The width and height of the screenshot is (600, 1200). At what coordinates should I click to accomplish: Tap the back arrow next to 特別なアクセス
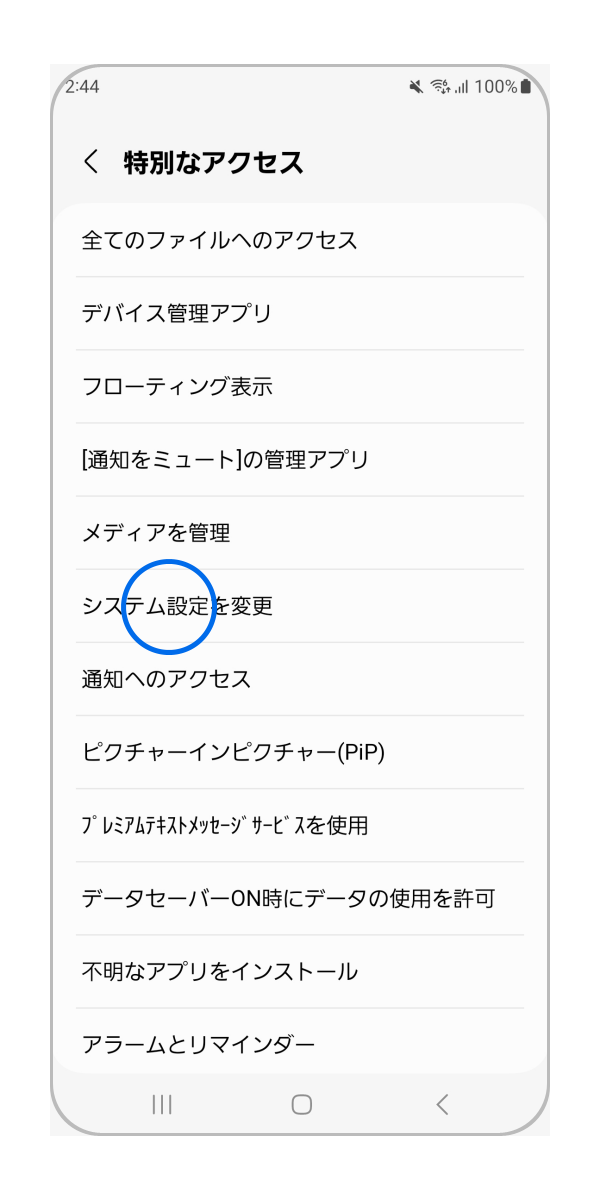pyautogui.click(x=91, y=162)
